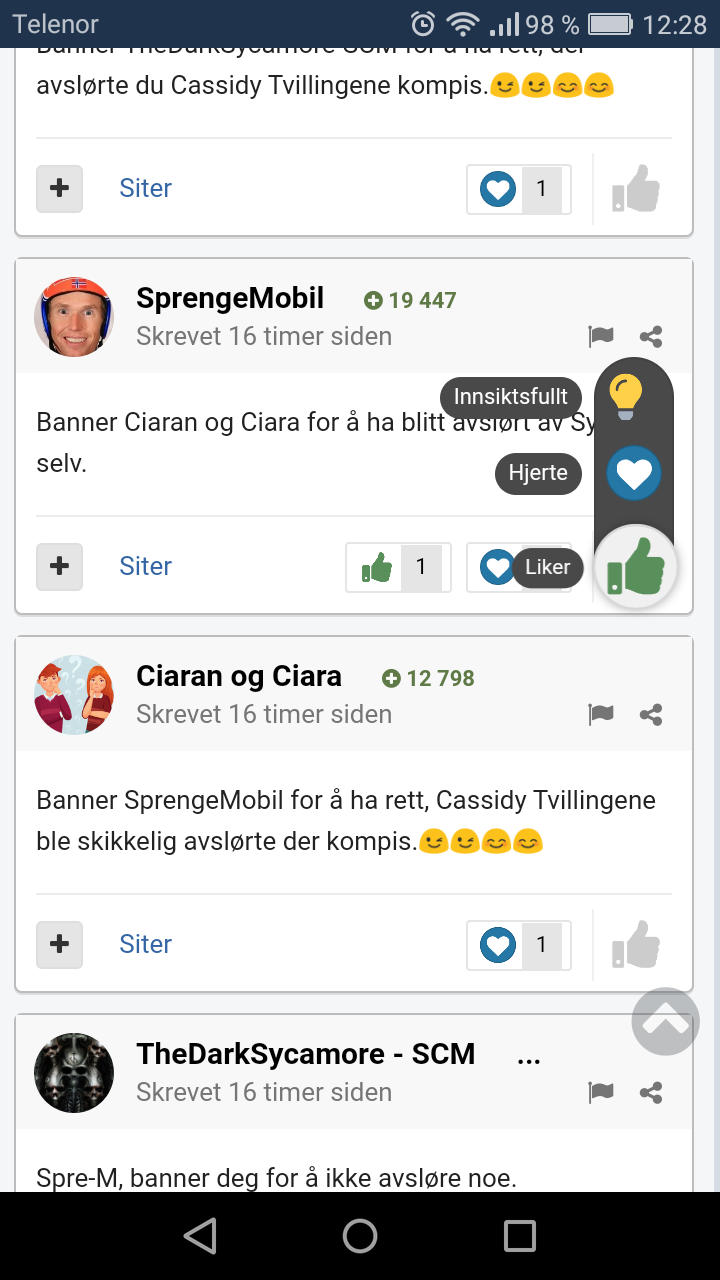Go back using the system back button
This screenshot has width=720, height=1280.
coord(200,1236)
